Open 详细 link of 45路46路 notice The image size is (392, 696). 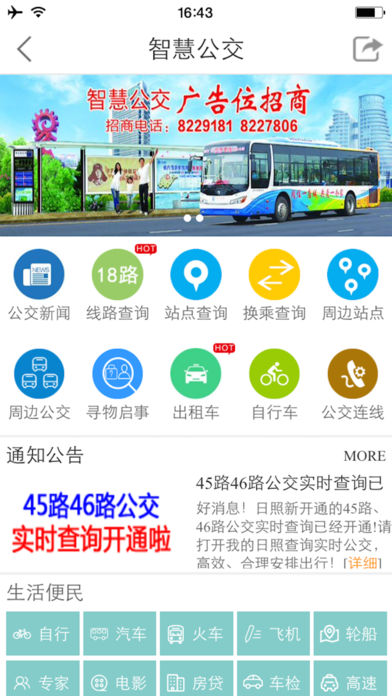363,563
